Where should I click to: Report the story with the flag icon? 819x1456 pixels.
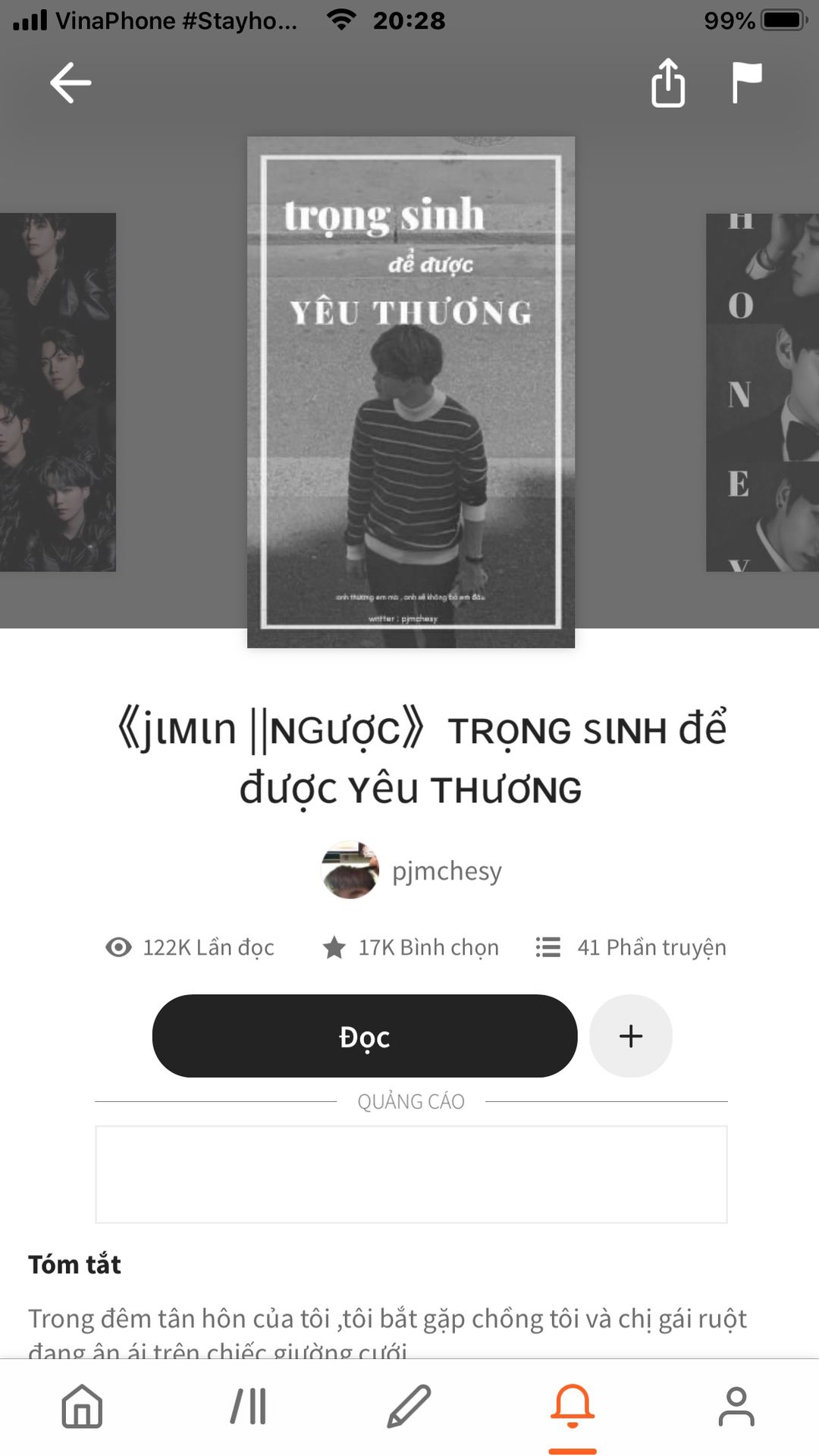[x=746, y=83]
